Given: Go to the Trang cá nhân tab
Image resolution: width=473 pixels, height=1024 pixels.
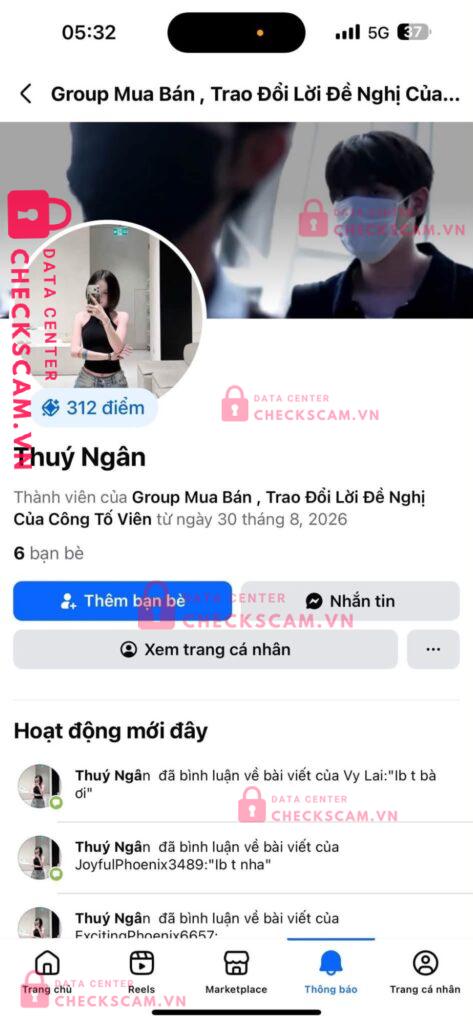Looking at the screenshot, I should pos(425,972).
